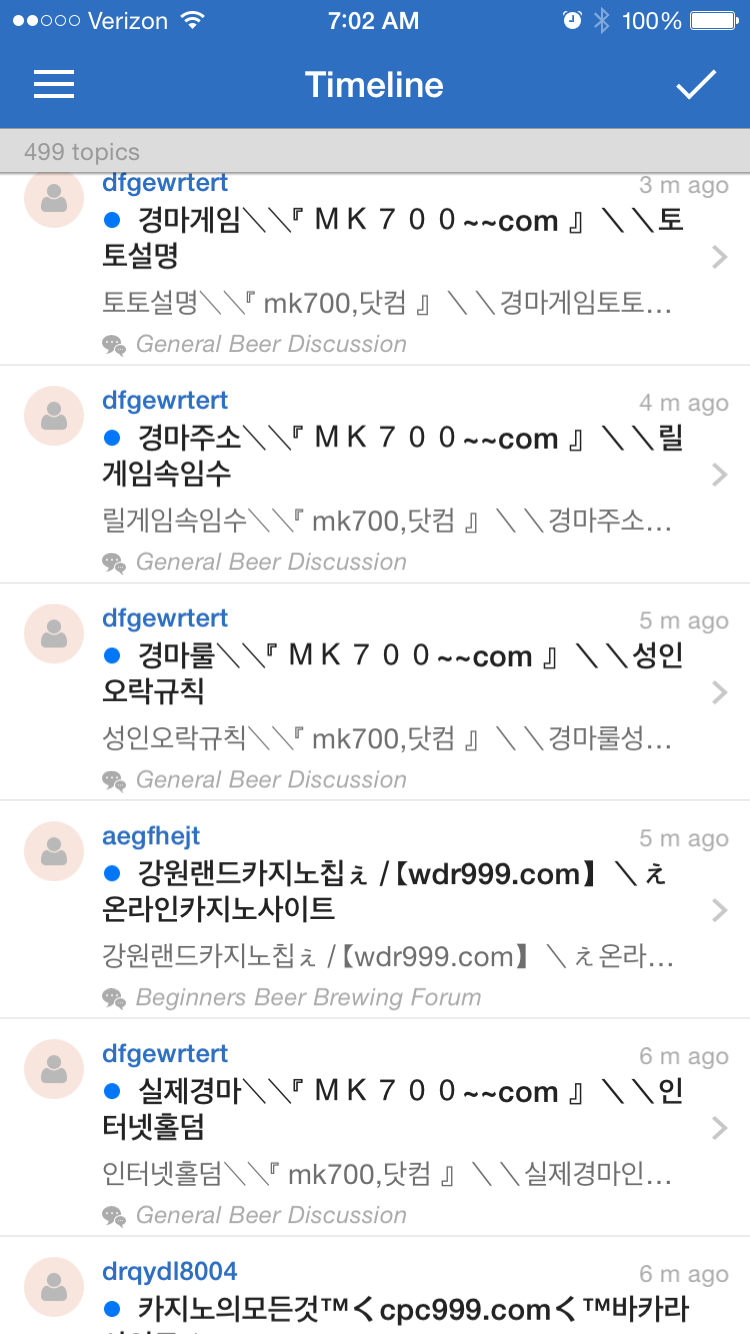Open the topic starting with 경마룰
Screen dimensions: 750x1334
375,693
